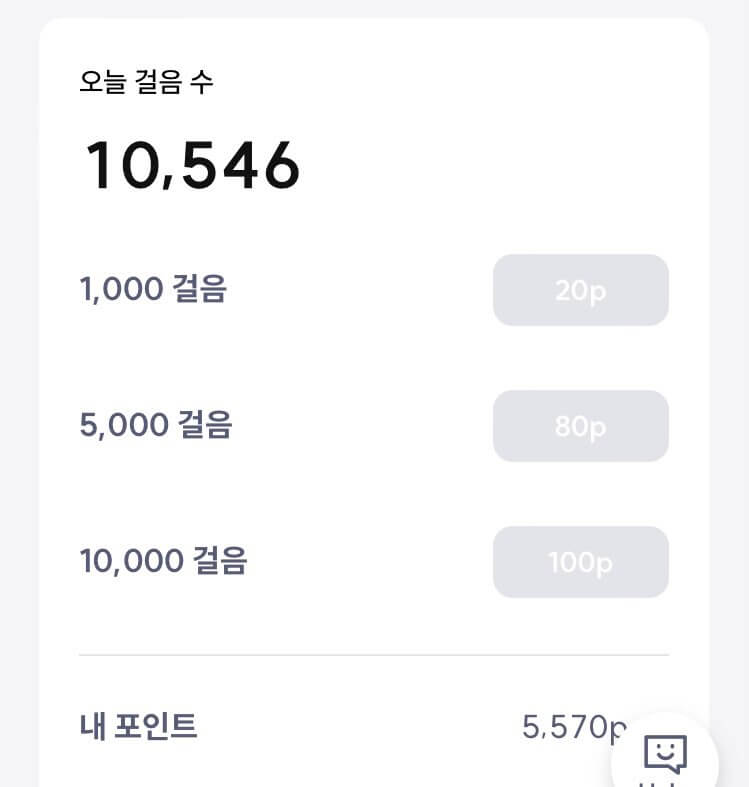Screen dimensions: 749x787
Task: Claim the 20p reward for 1,000 steps
Action: click(580, 290)
